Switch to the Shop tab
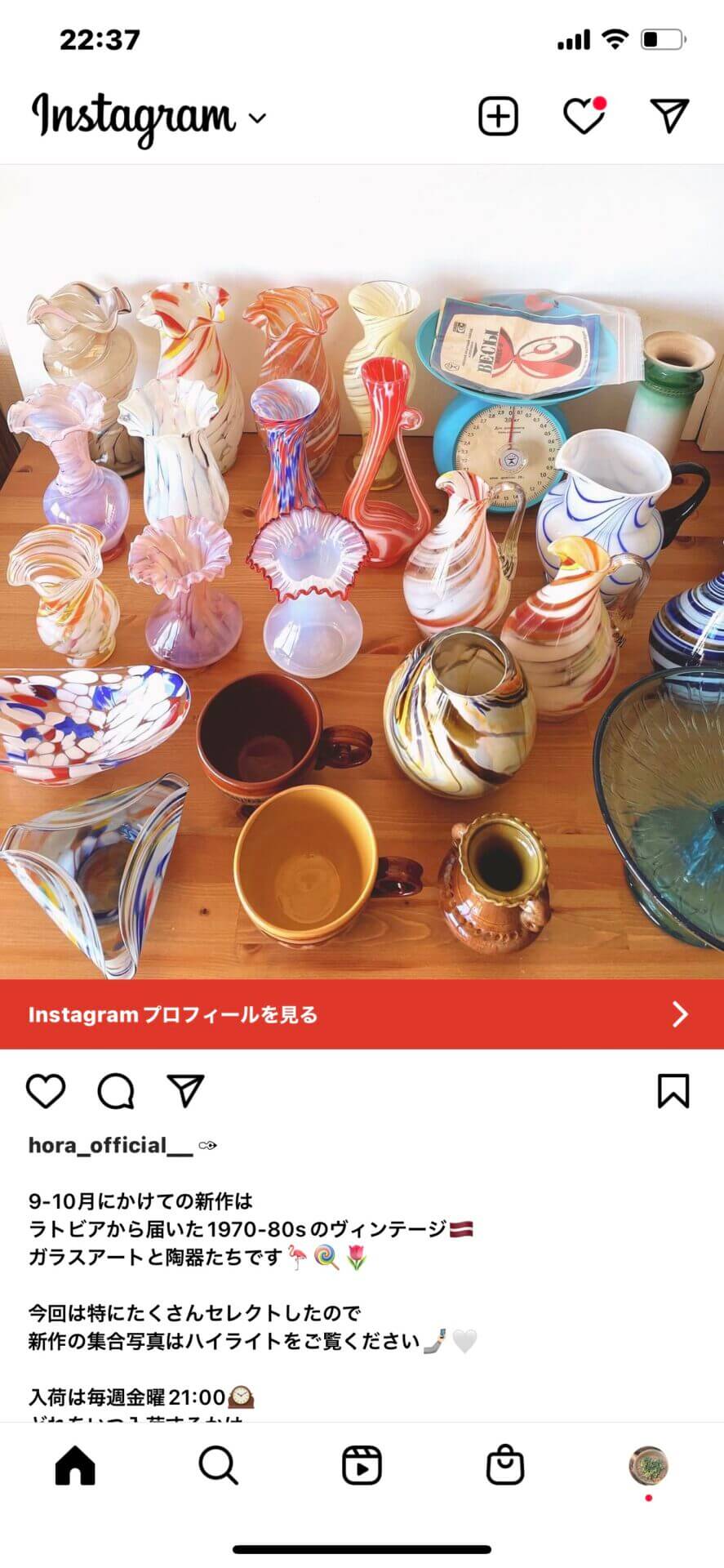 [505, 1465]
